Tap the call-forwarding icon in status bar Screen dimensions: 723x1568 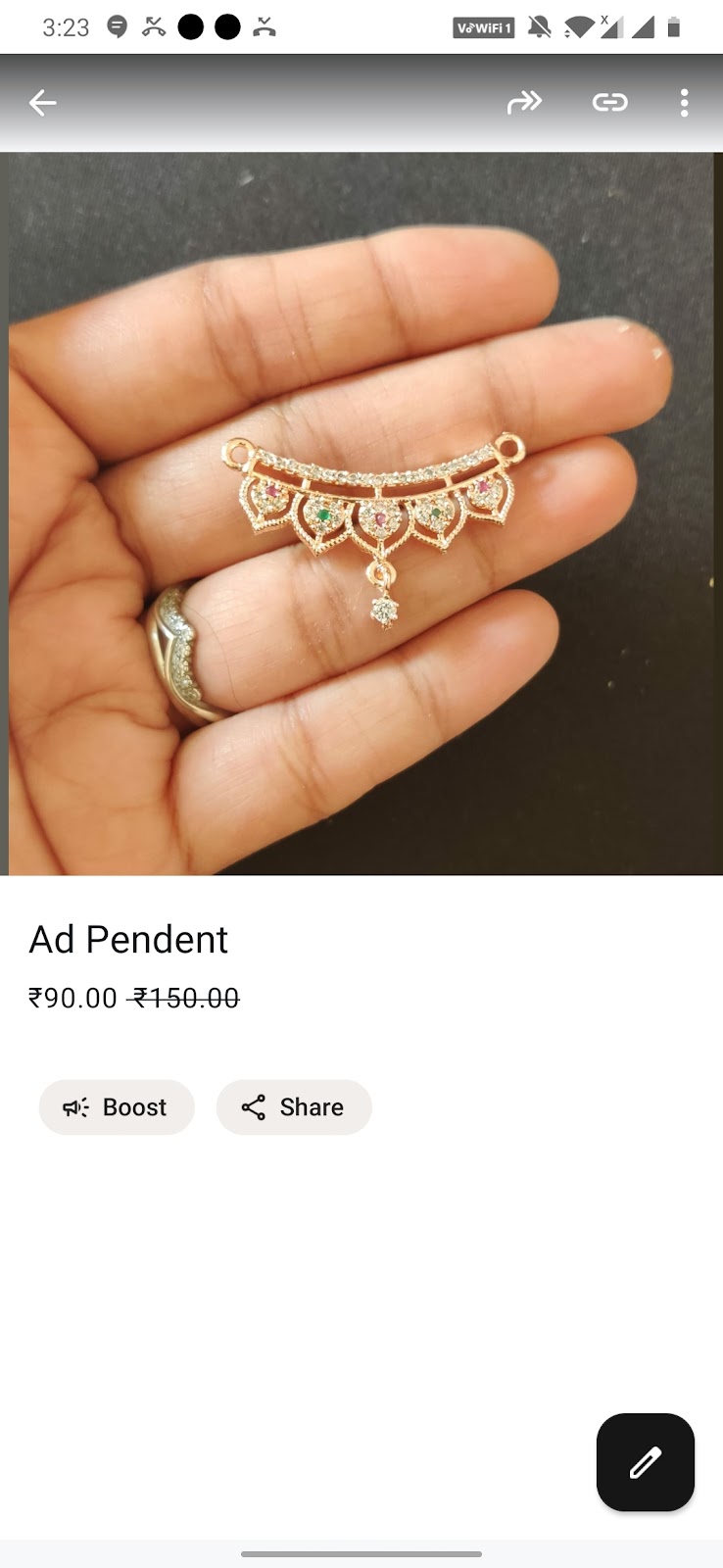(152, 27)
